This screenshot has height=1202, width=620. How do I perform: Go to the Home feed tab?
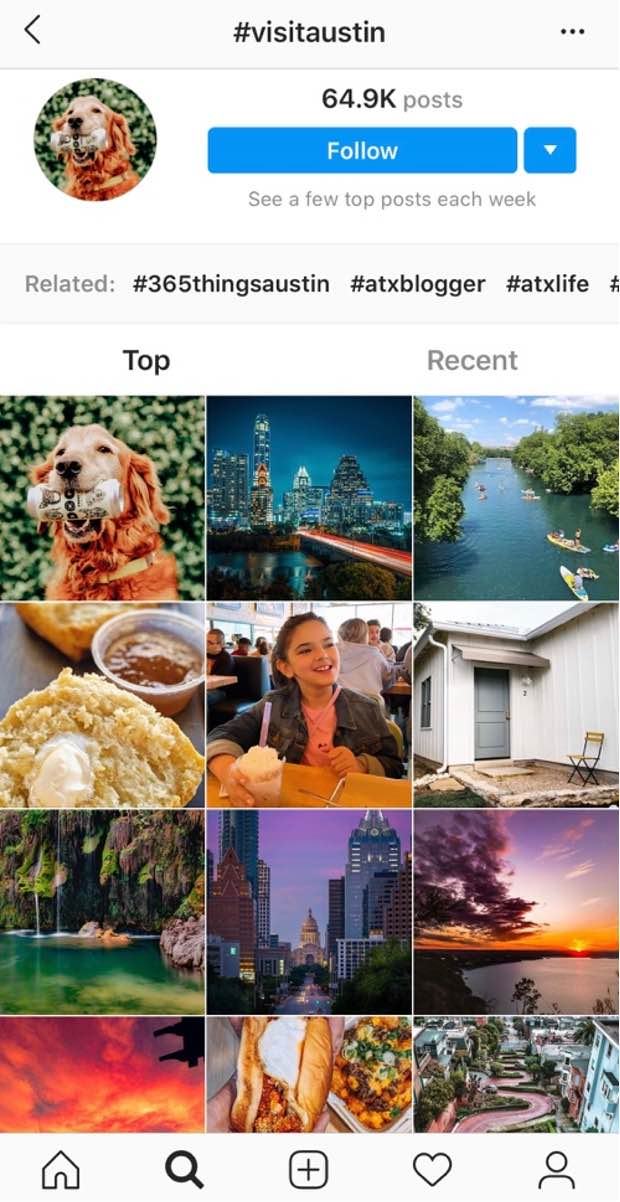(61, 1168)
